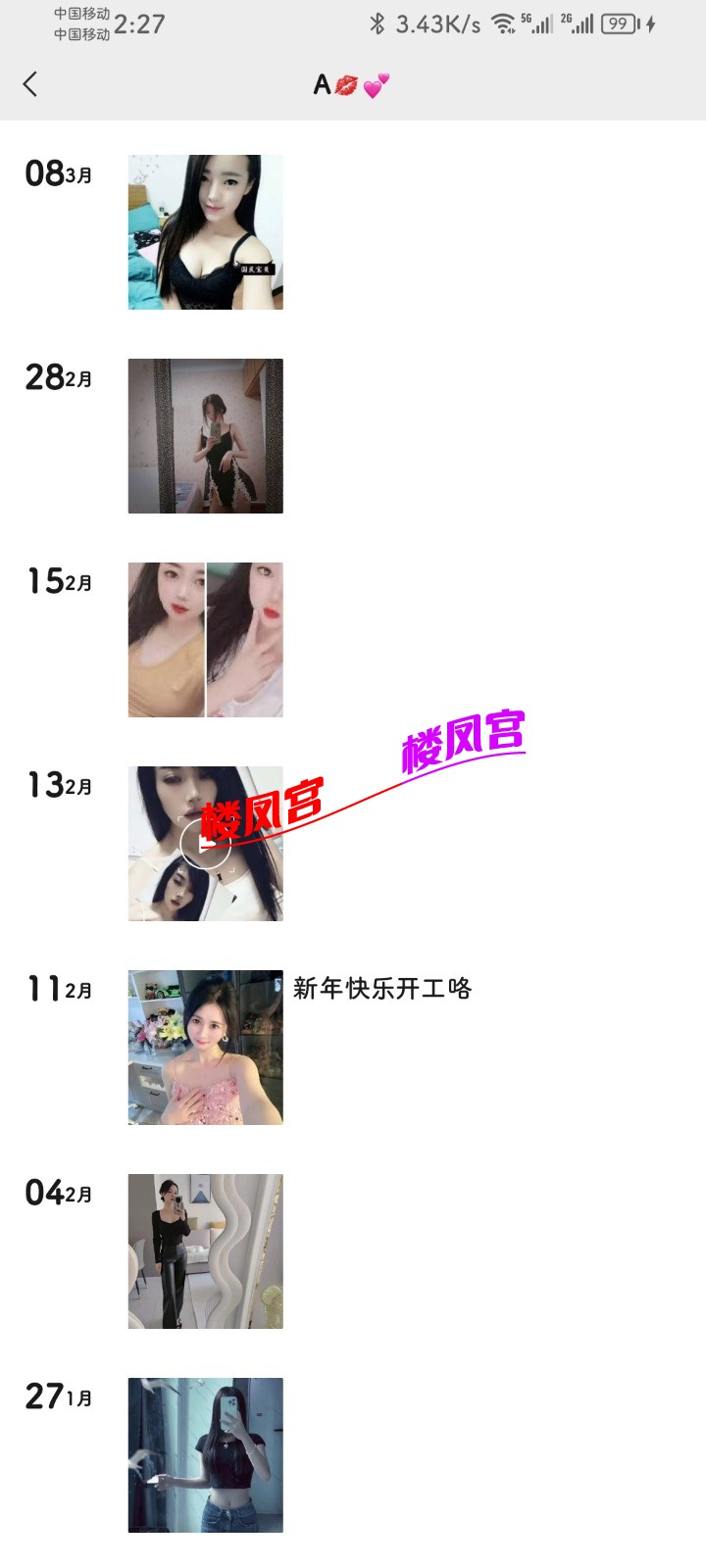Open the photo posted on 27 January

pyautogui.click(x=205, y=1455)
